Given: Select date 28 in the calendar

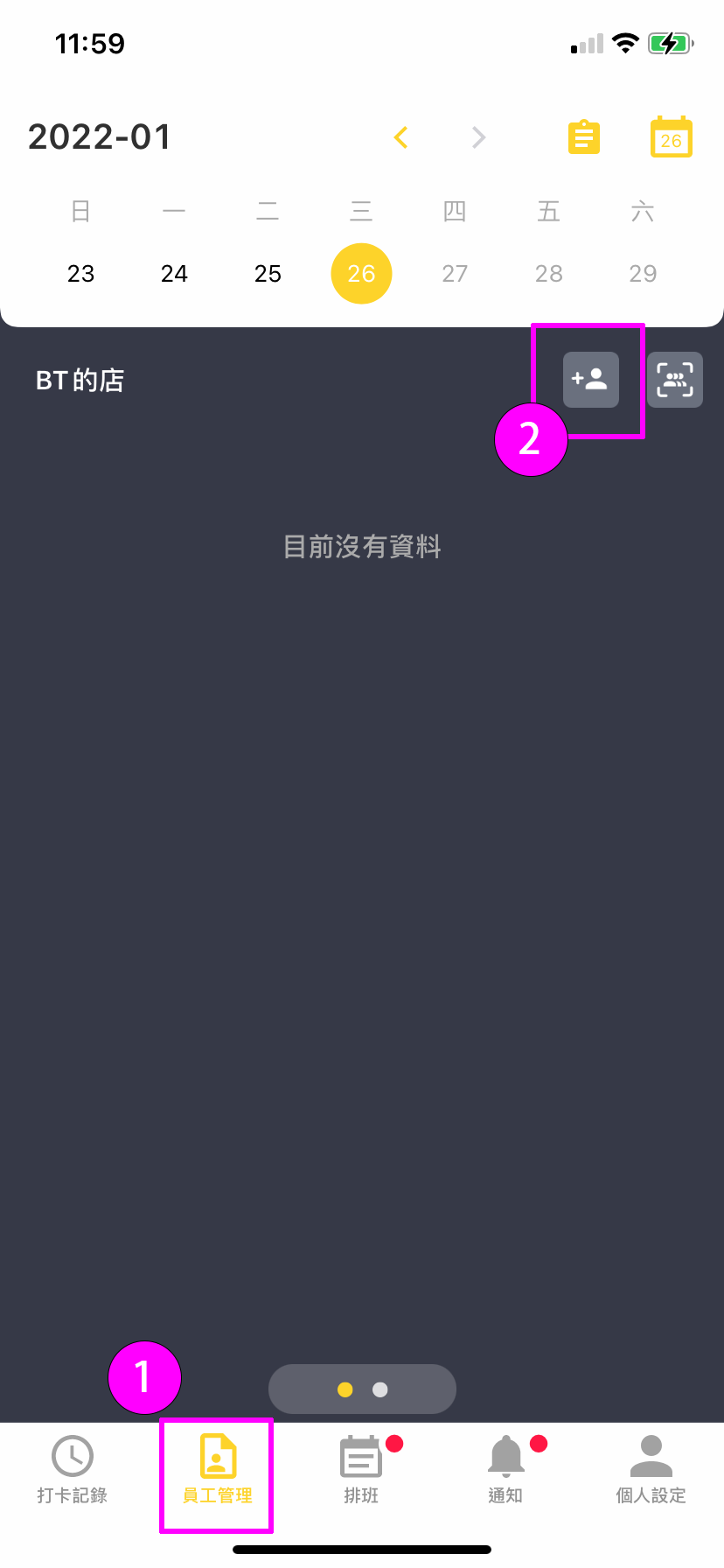Looking at the screenshot, I should (x=548, y=274).
